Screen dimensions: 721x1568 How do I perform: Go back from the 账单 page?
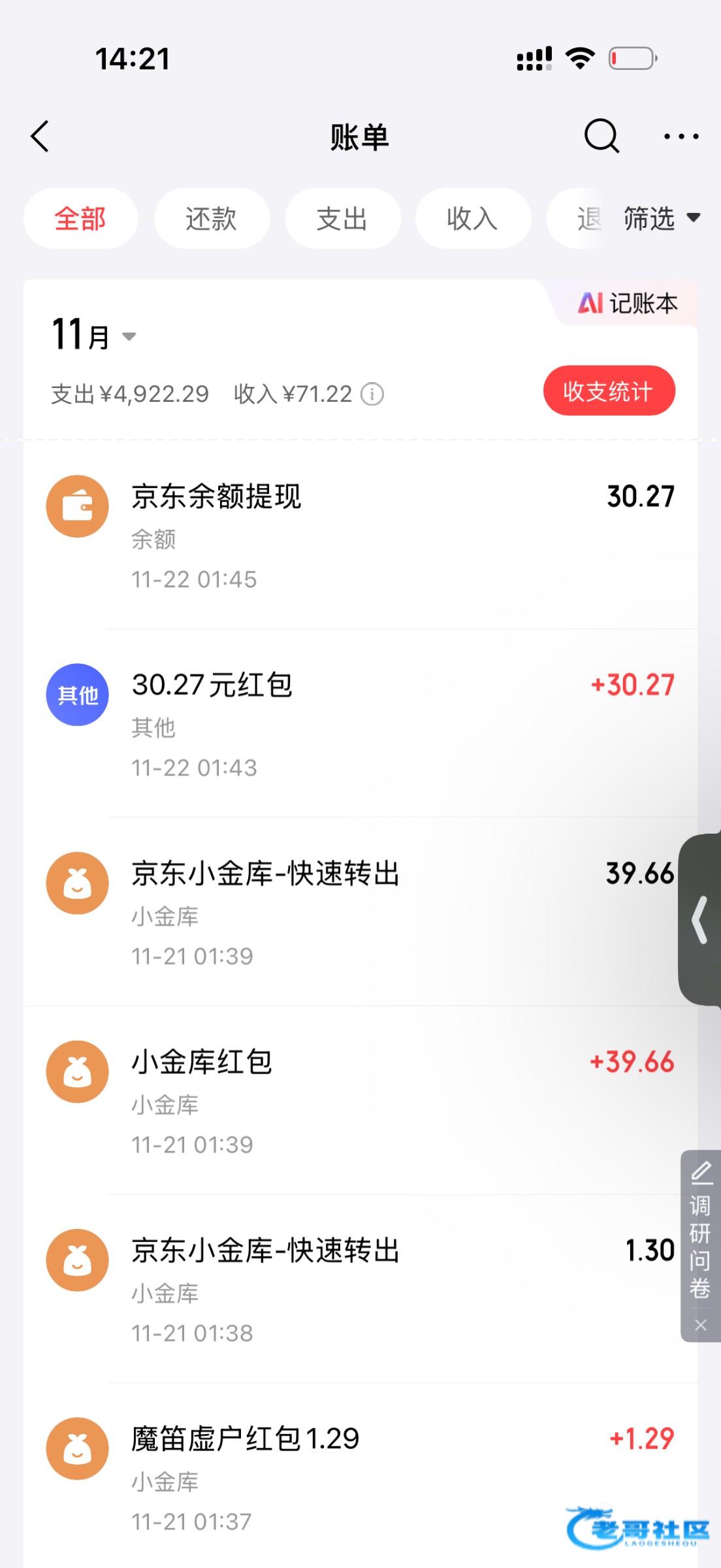(x=40, y=137)
